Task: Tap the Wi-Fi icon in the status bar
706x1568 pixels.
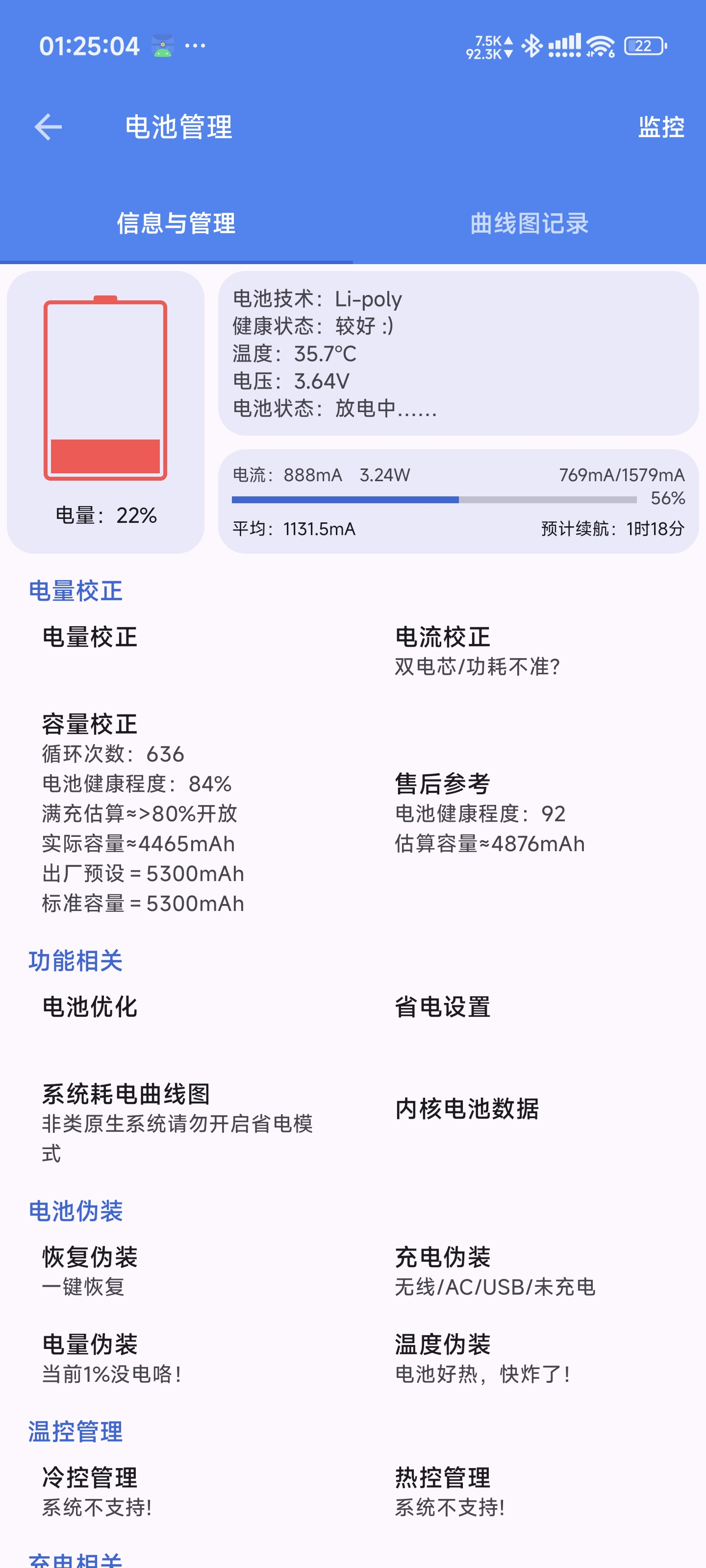Action: click(598, 46)
